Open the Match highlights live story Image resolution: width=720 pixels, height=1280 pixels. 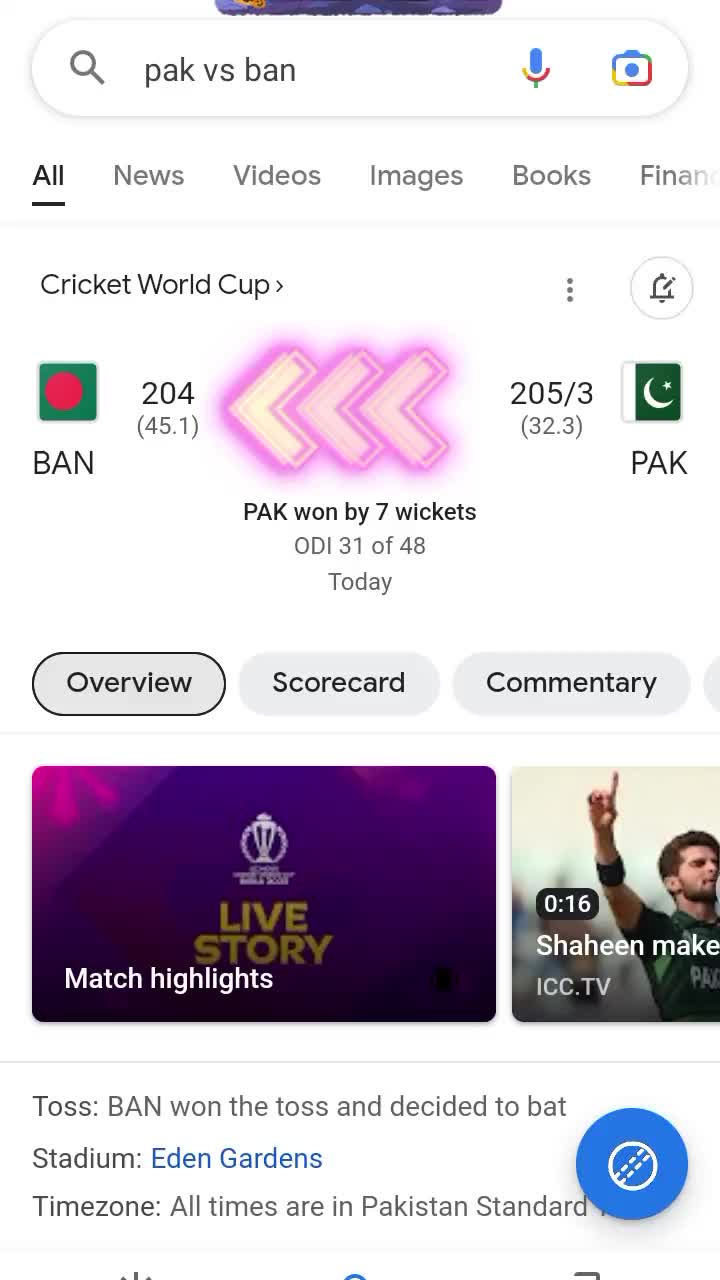[264, 893]
